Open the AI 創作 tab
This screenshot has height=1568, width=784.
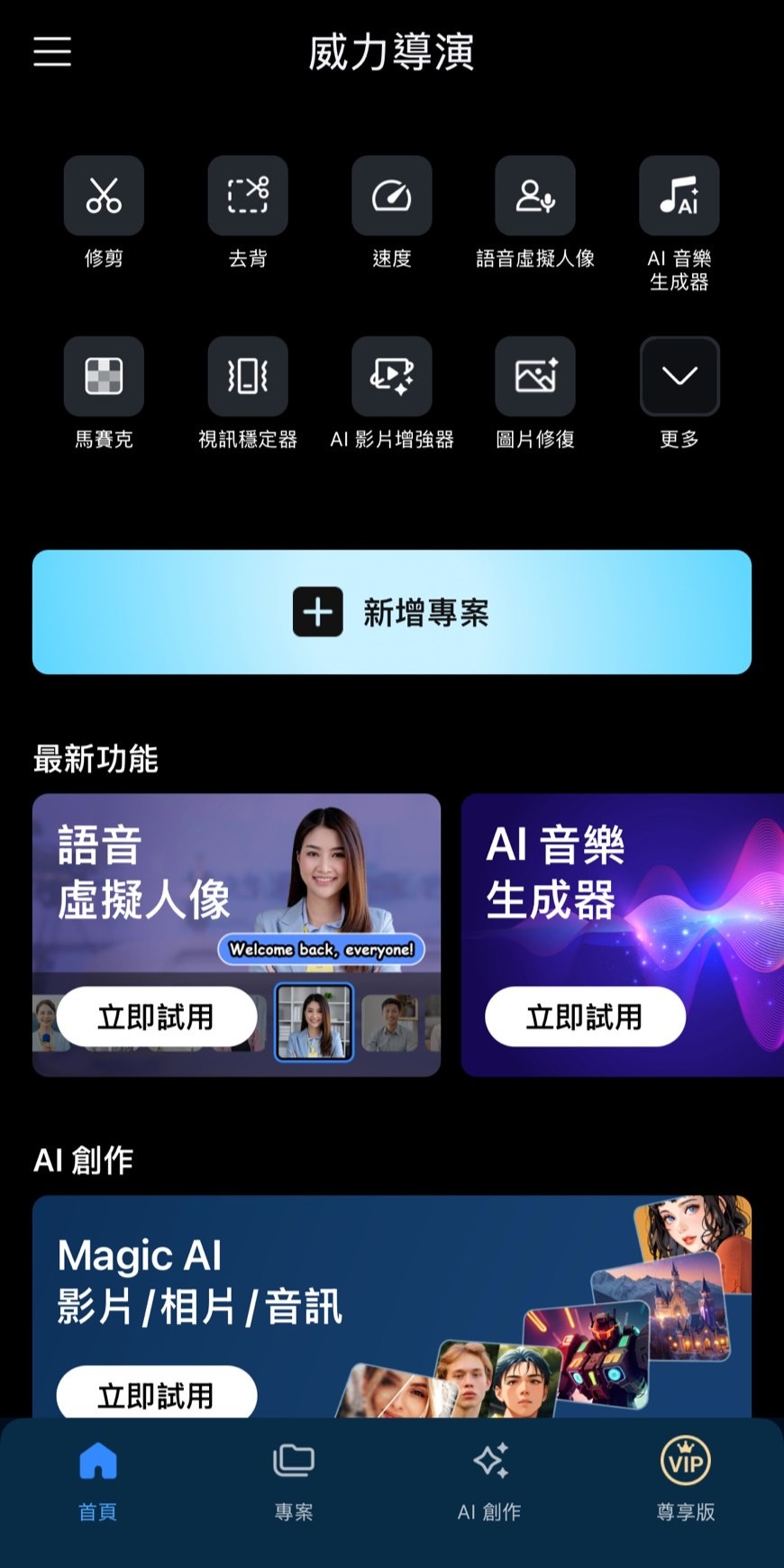pos(488,1478)
